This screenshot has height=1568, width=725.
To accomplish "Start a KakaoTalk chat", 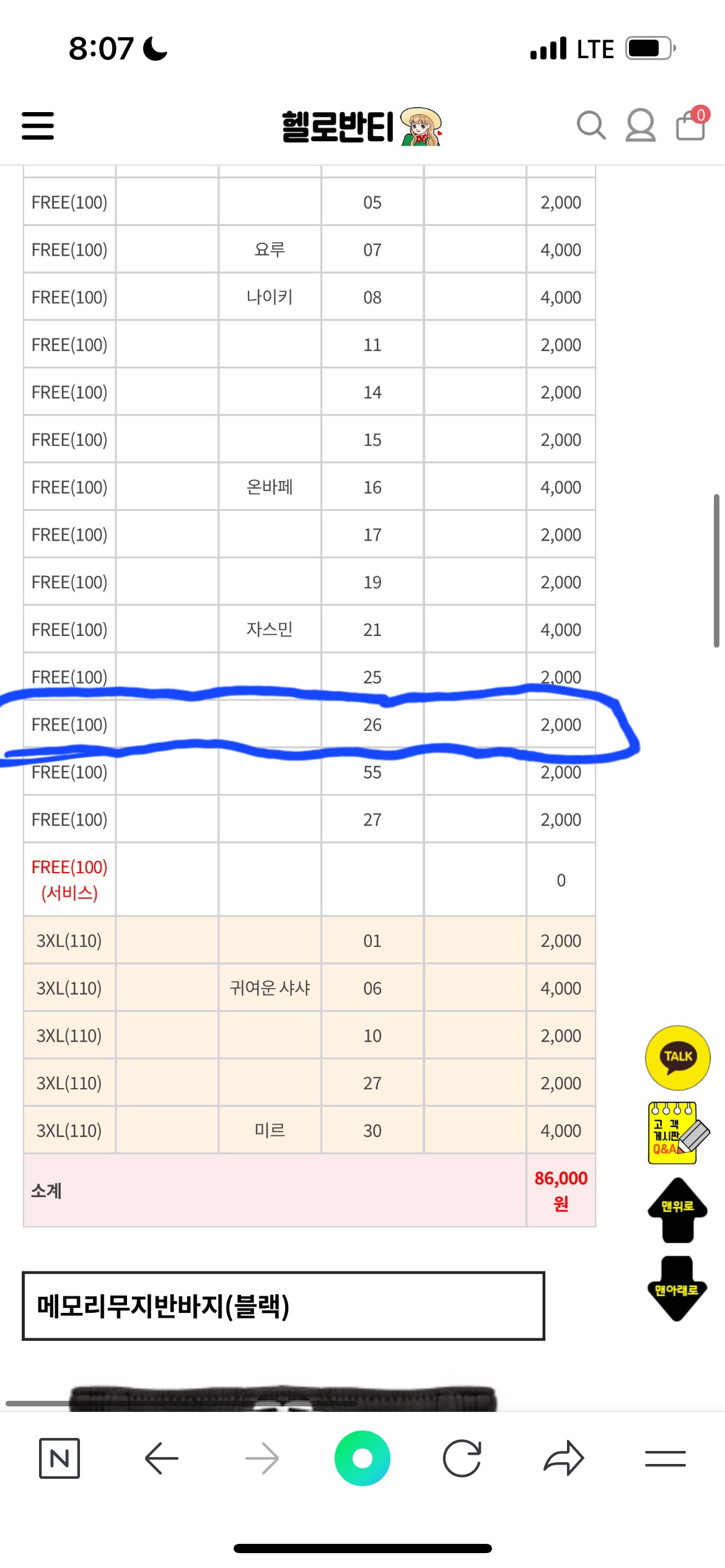I will coord(677,1057).
